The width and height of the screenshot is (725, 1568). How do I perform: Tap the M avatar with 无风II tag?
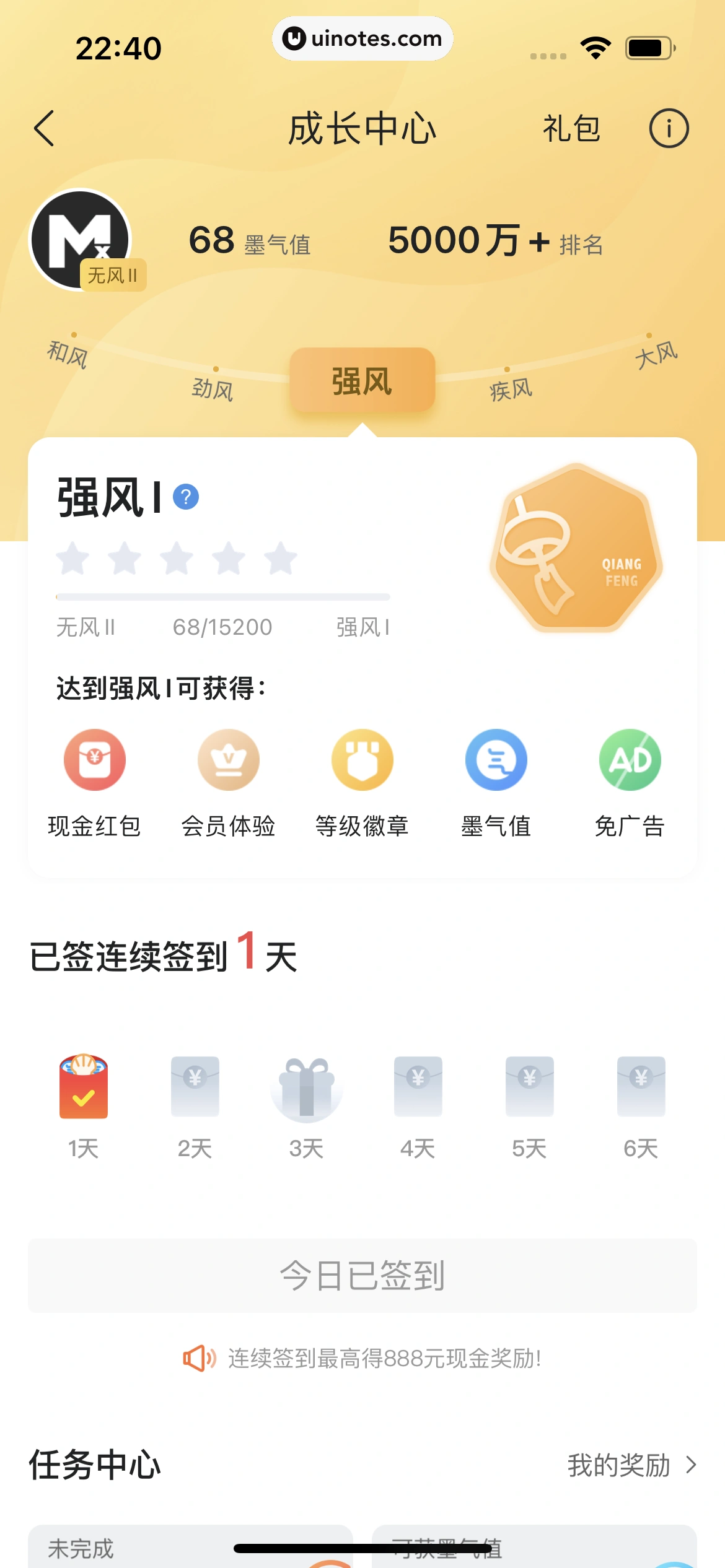(81, 240)
